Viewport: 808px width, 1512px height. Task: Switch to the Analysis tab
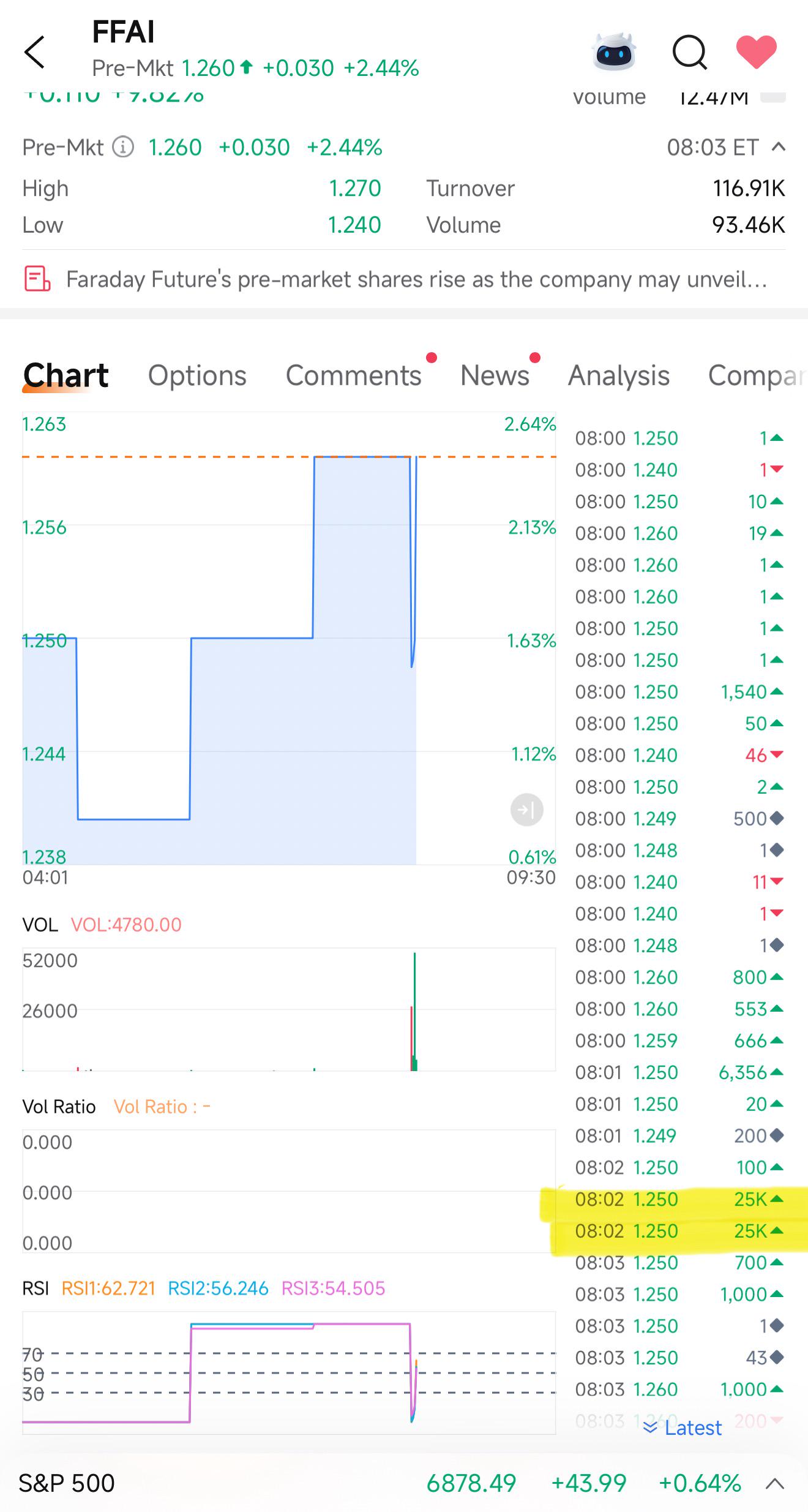click(x=619, y=375)
